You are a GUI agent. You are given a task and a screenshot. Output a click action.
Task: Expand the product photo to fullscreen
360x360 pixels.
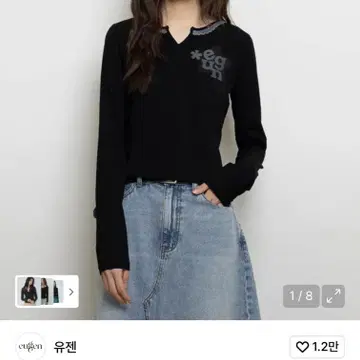click(333, 296)
